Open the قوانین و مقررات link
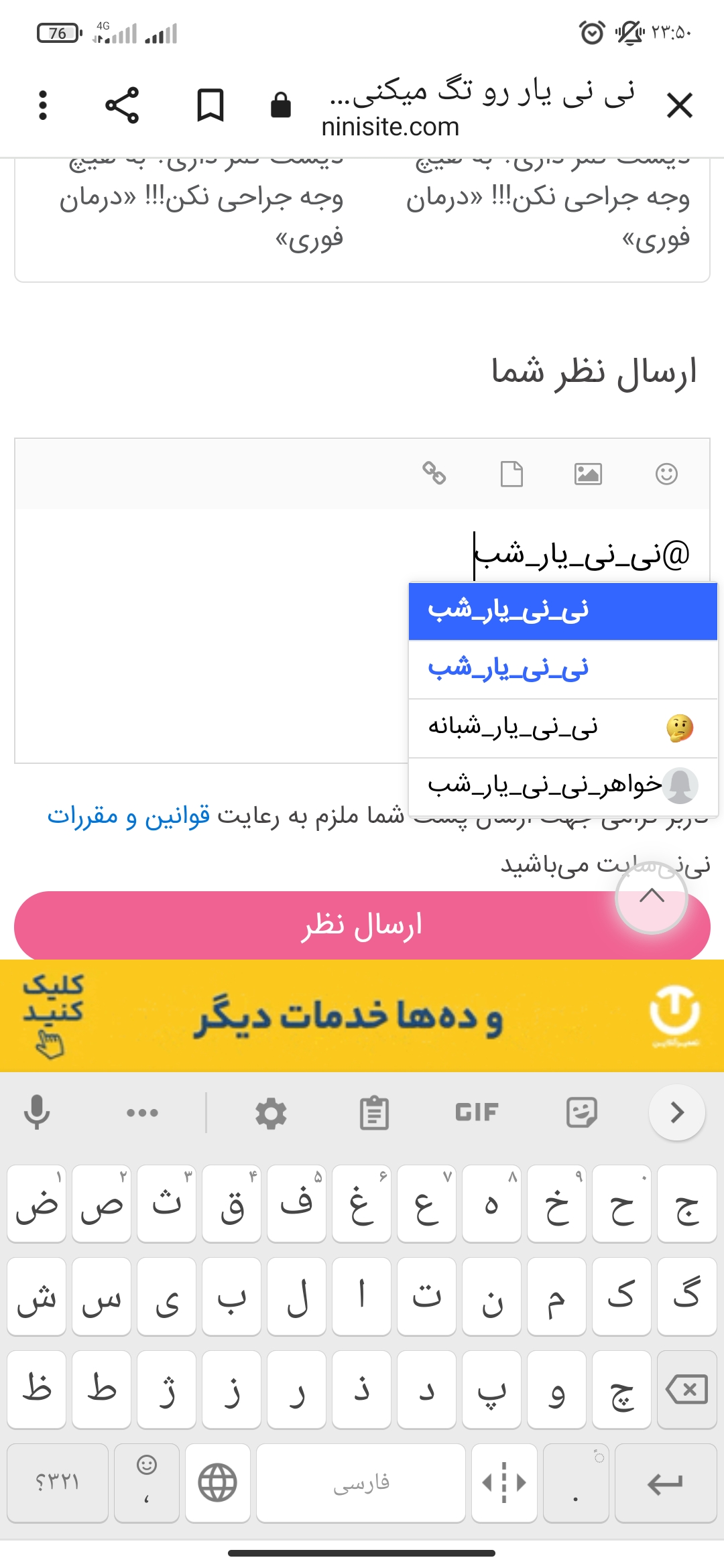Image resolution: width=724 pixels, height=1568 pixels. point(129,816)
